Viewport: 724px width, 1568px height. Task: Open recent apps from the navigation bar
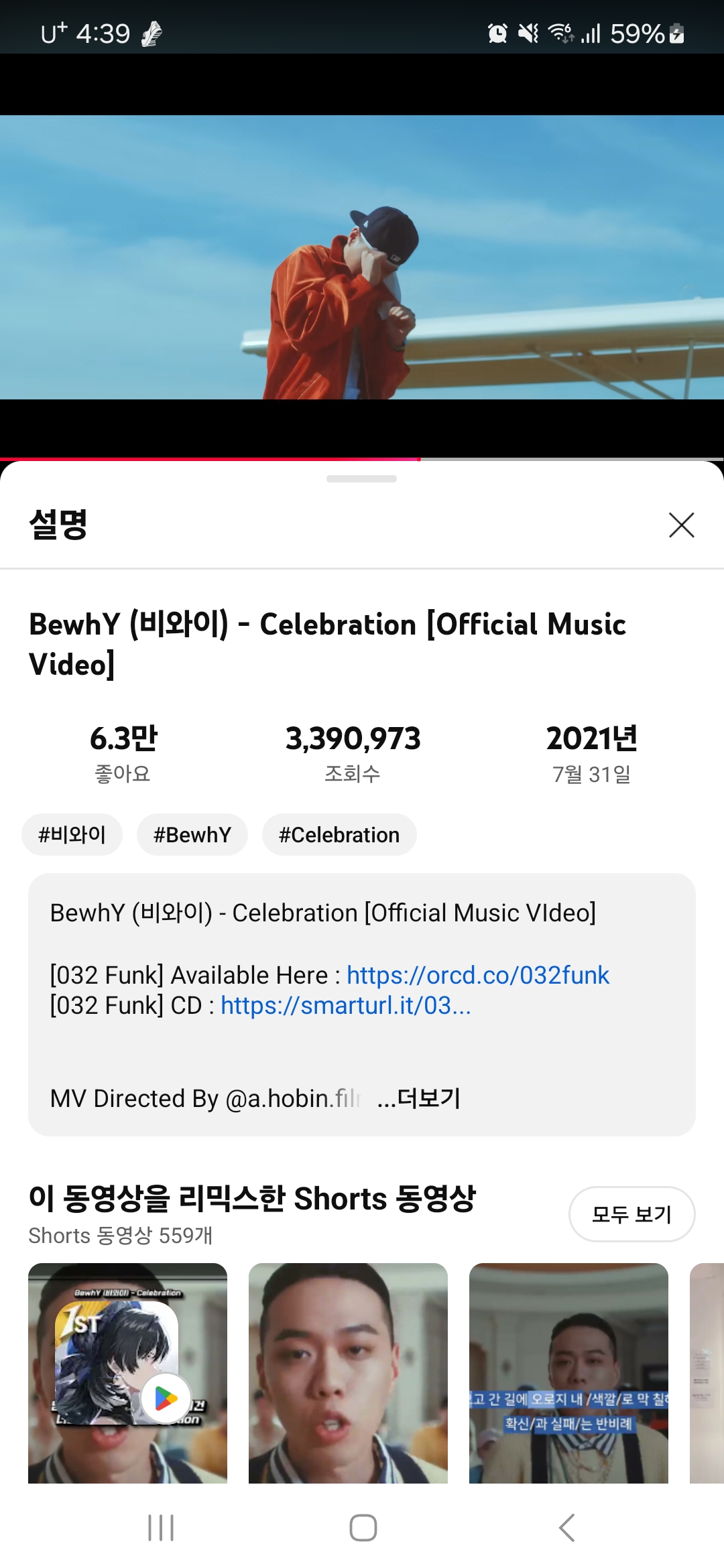coord(161,1528)
